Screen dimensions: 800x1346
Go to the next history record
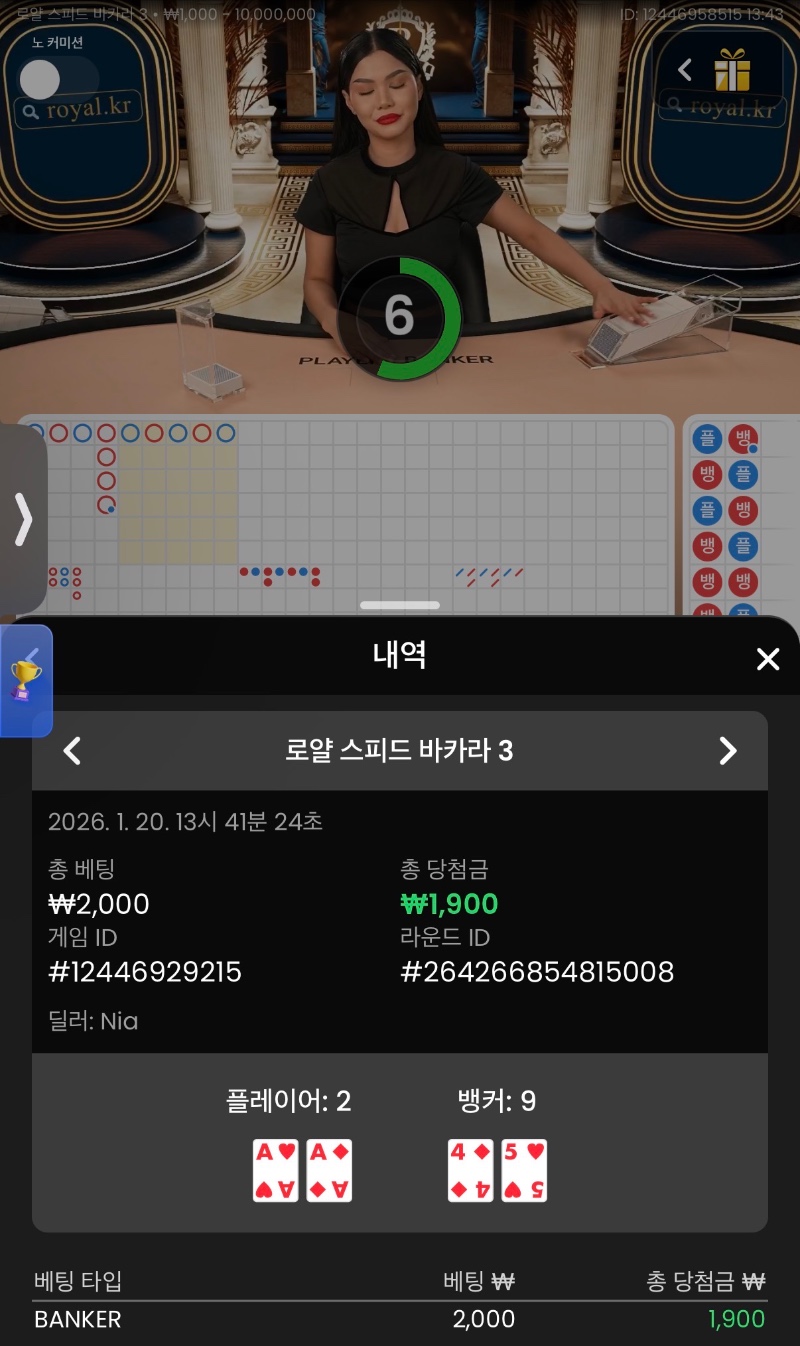[x=727, y=751]
